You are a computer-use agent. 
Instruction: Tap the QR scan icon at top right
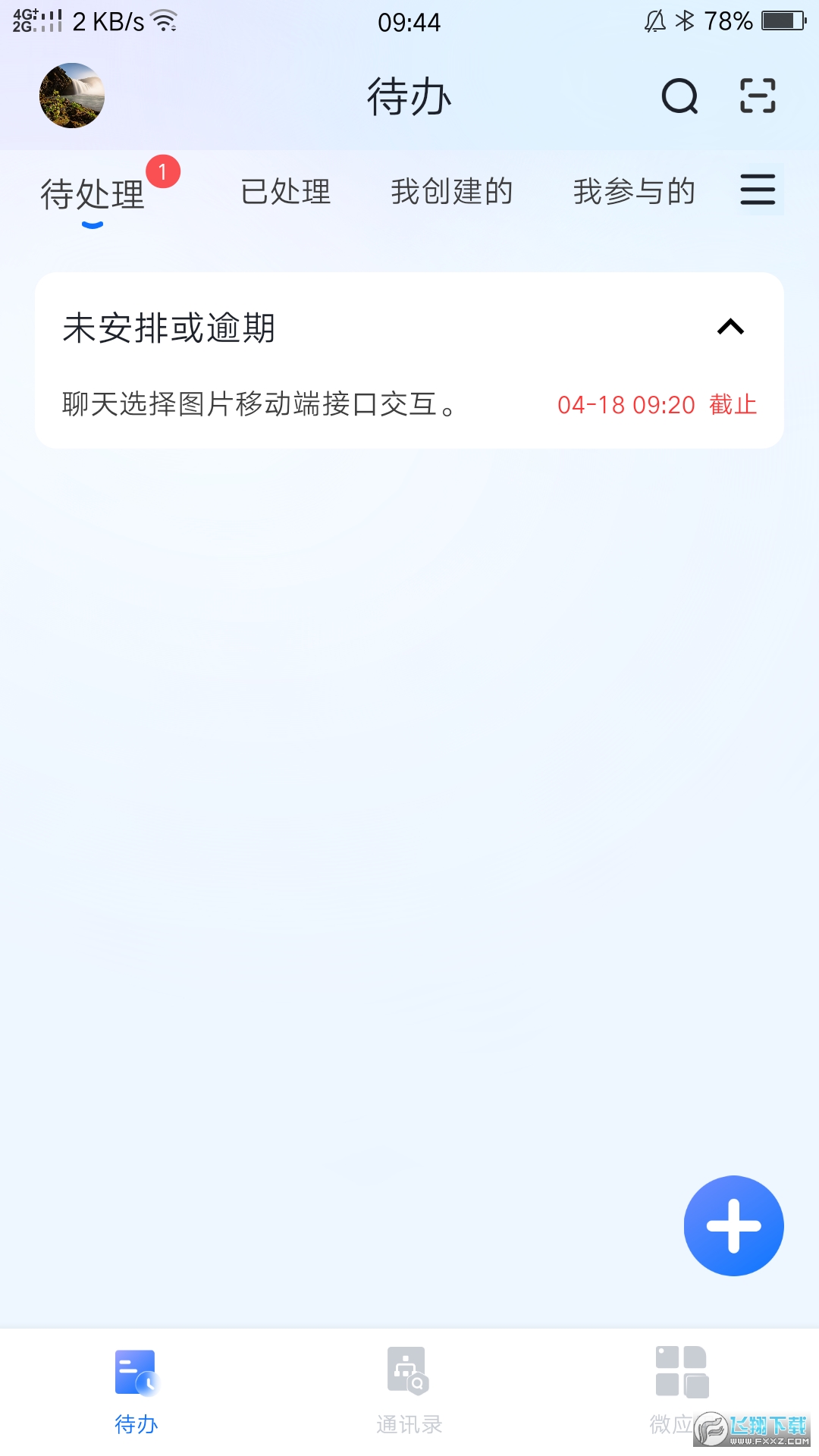[756, 96]
